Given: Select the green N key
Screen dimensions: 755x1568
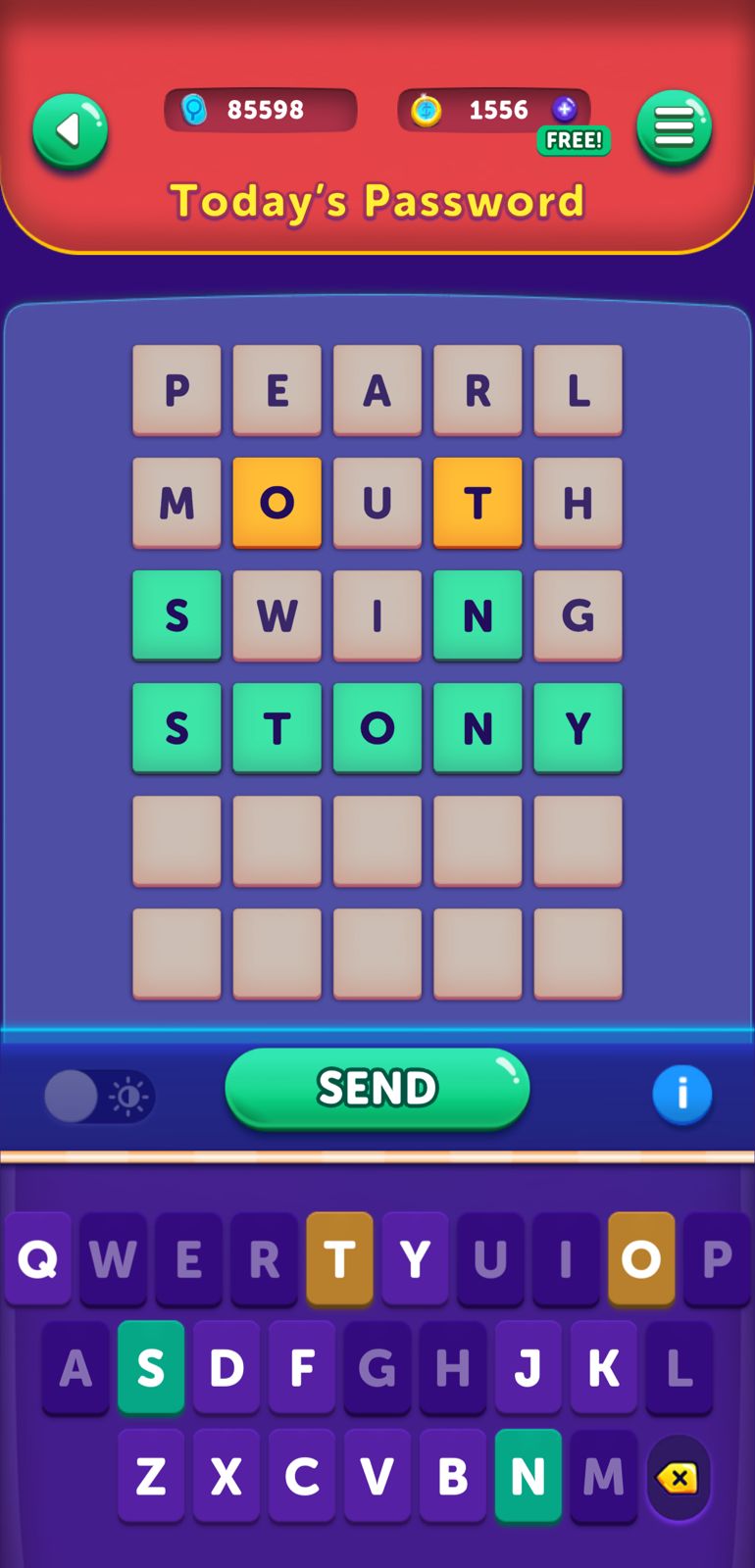Looking at the screenshot, I should click(x=528, y=1475).
